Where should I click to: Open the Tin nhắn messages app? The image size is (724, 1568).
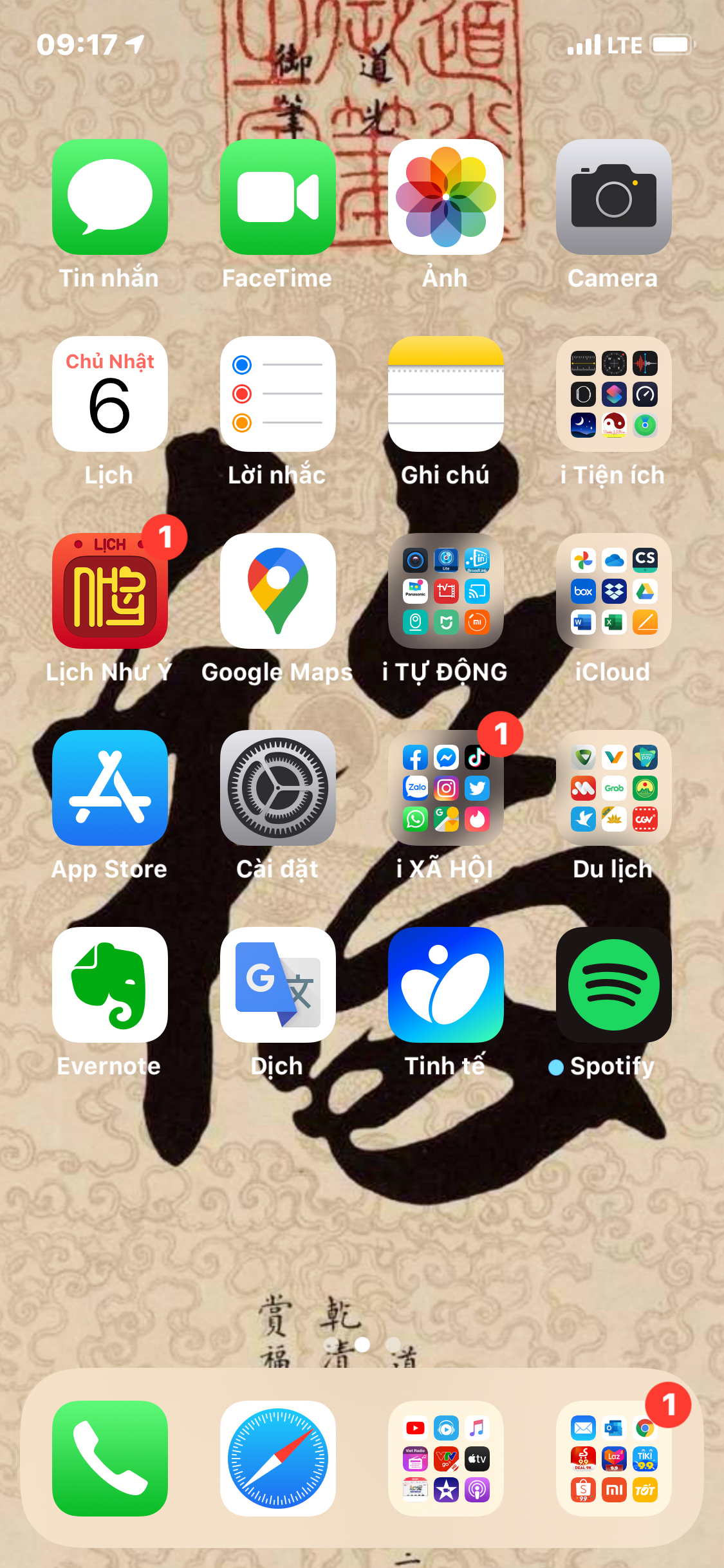tap(110, 197)
